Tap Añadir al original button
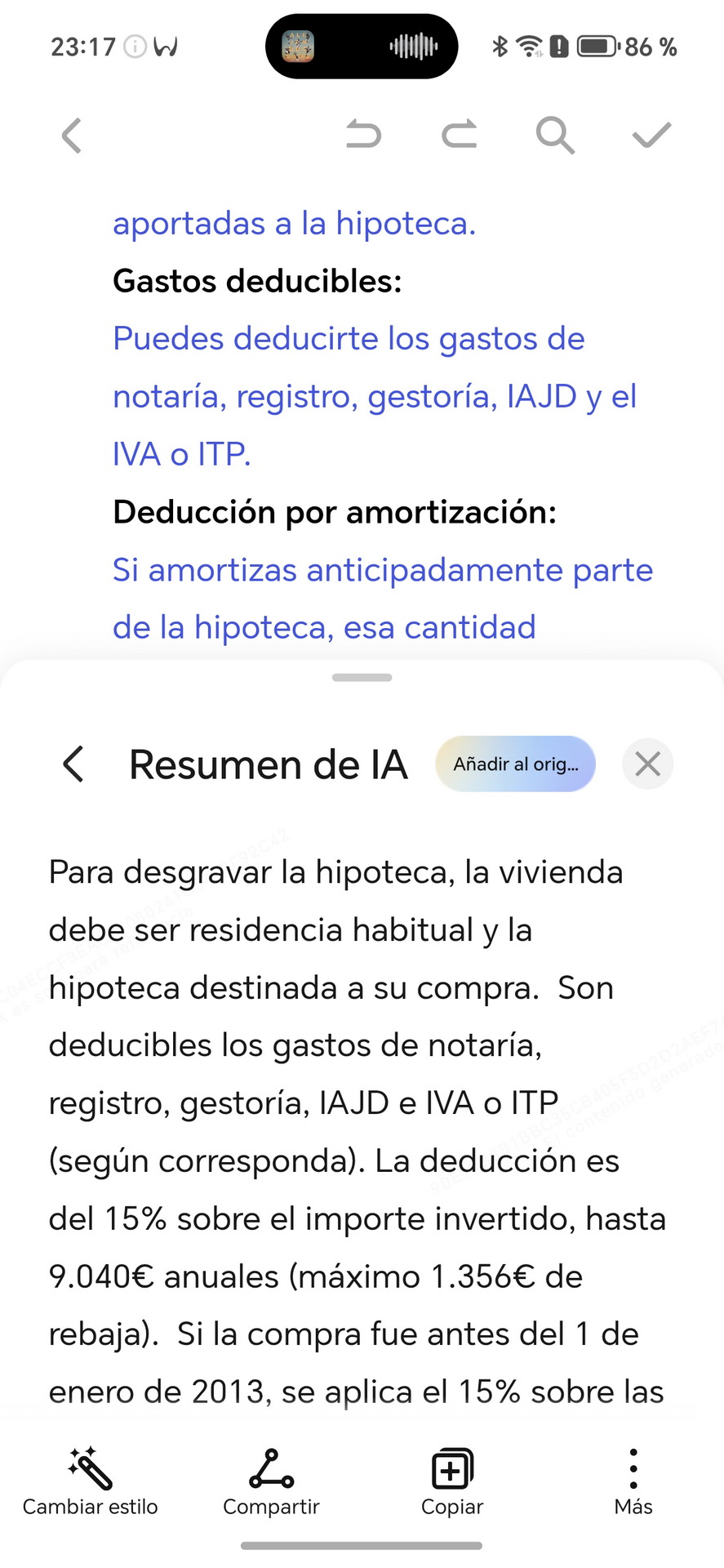 (515, 764)
